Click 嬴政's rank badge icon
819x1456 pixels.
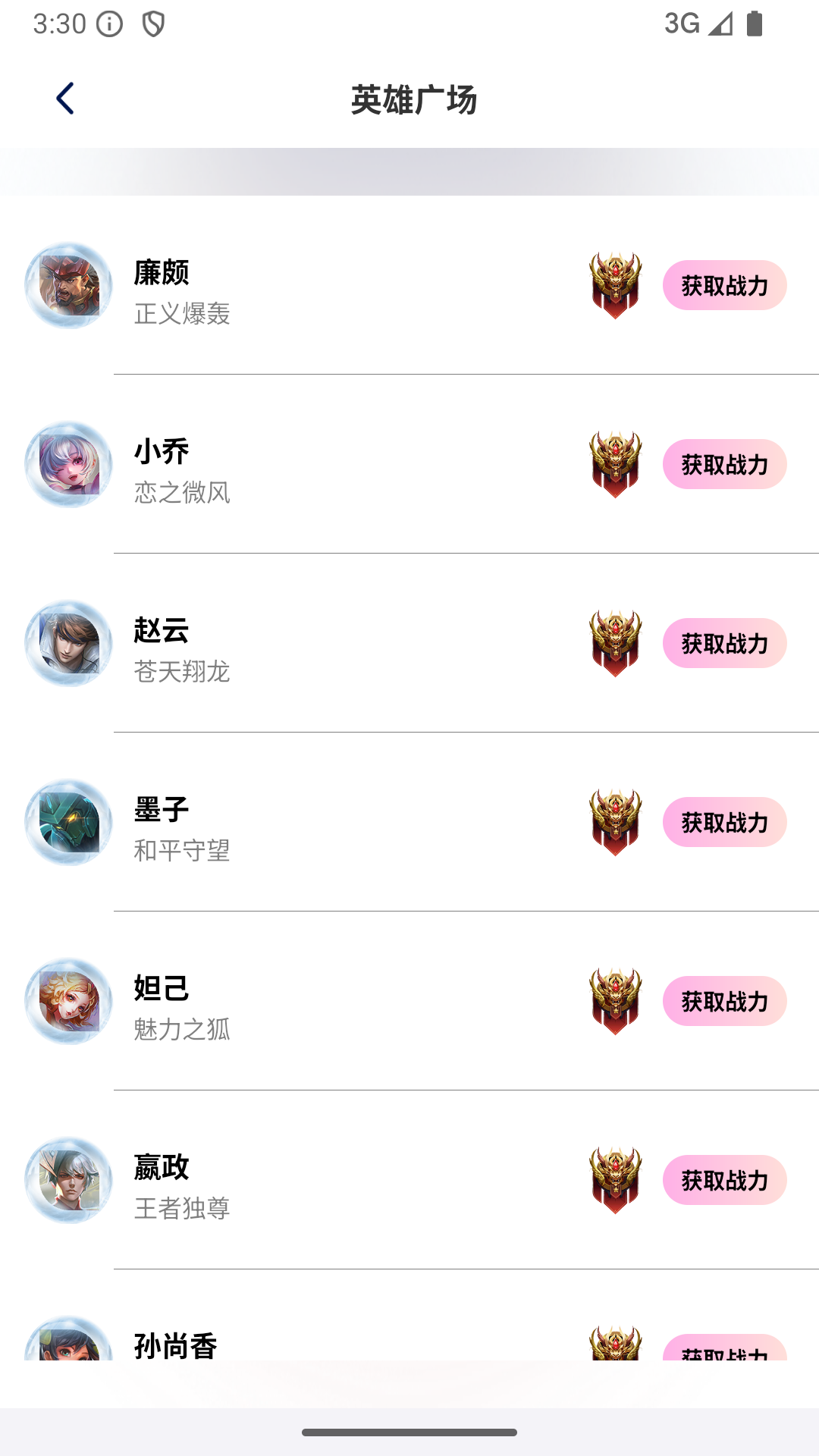tap(616, 1180)
